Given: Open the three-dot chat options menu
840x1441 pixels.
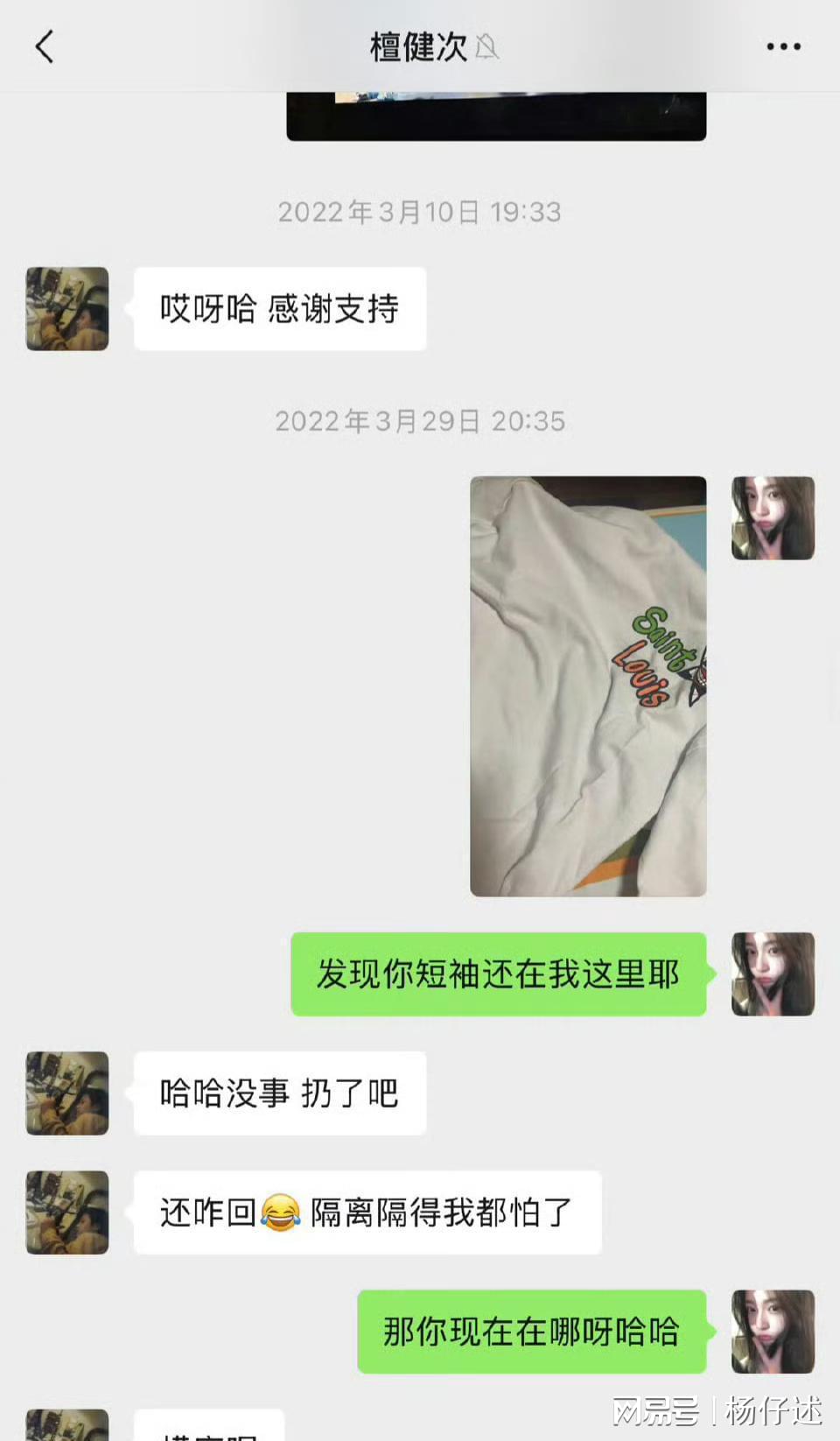Looking at the screenshot, I should pyautogui.click(x=783, y=46).
